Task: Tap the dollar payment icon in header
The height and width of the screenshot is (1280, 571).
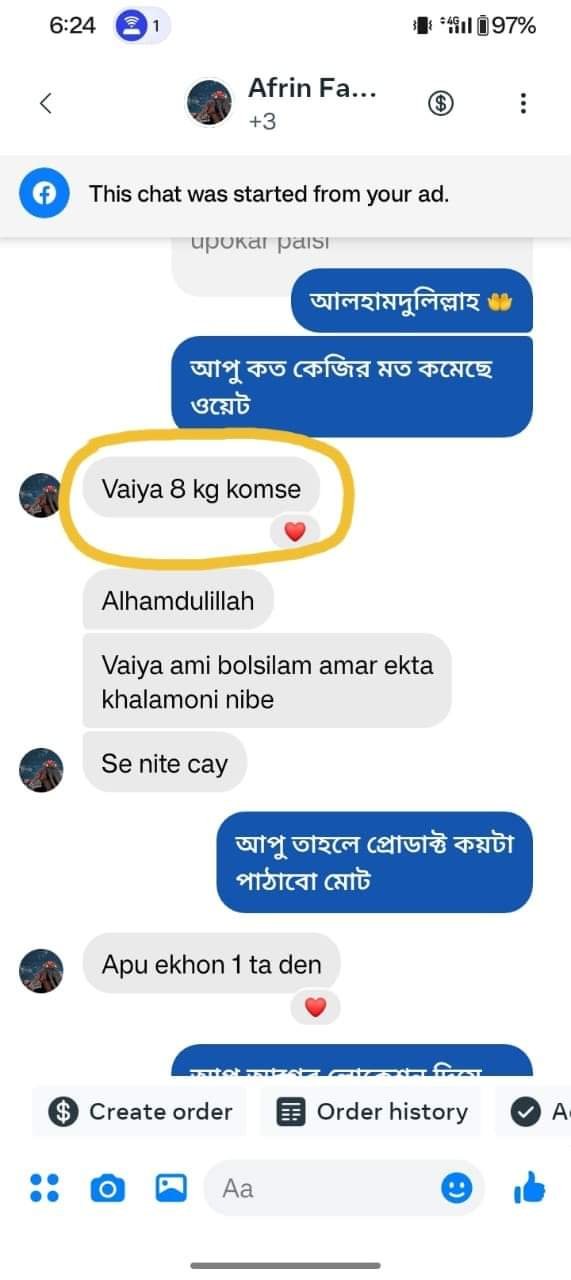Action: [x=441, y=103]
